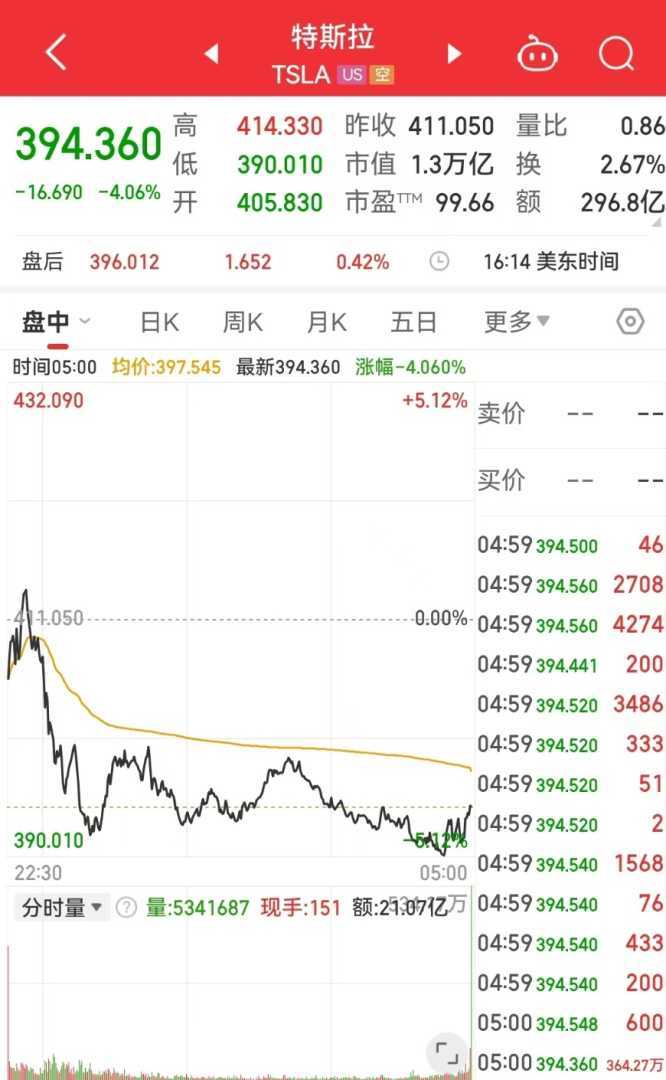Select the 盘中 chart tab
The width and height of the screenshot is (666, 1080).
[47, 322]
